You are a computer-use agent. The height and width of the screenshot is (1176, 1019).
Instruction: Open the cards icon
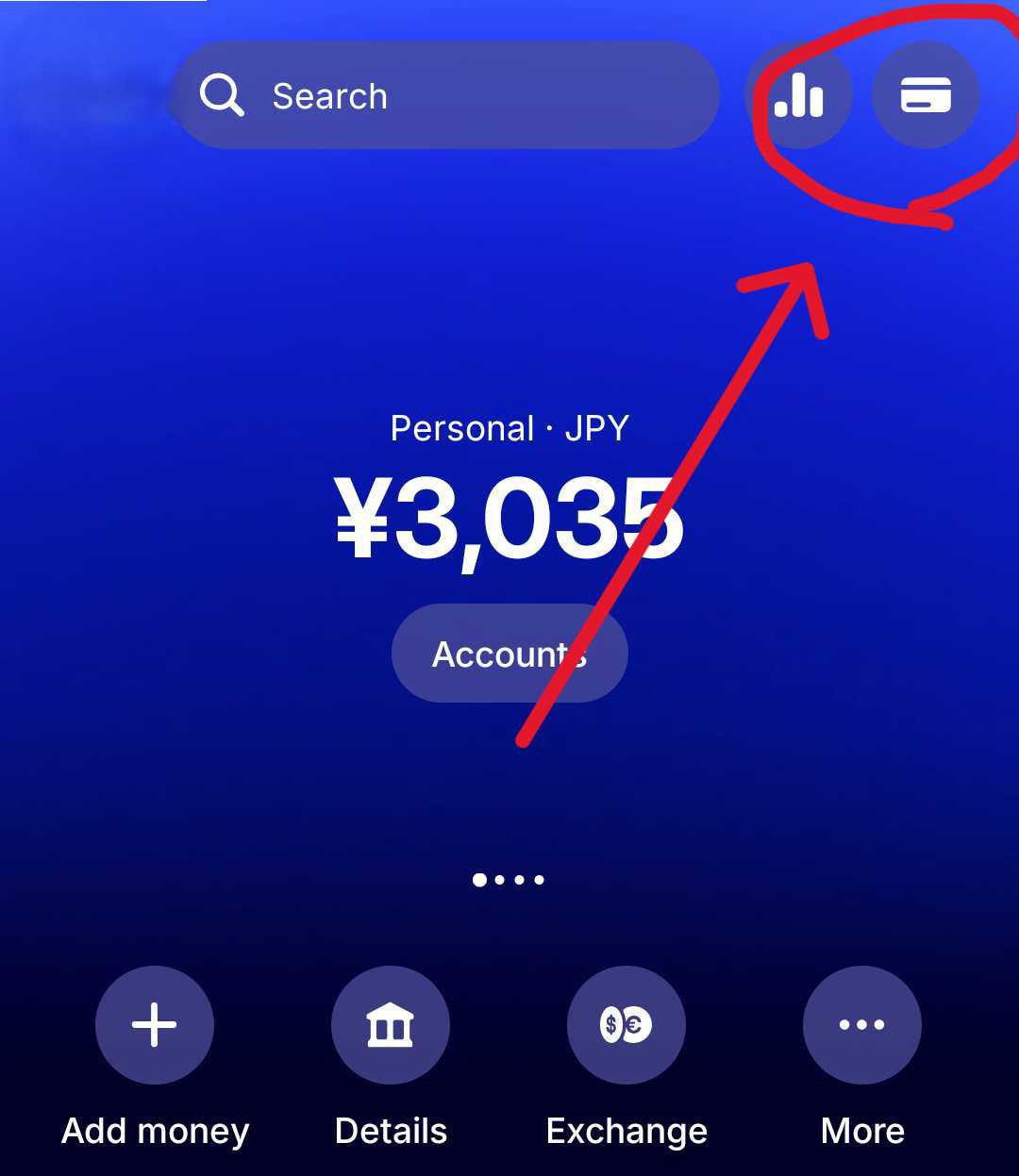tap(926, 95)
